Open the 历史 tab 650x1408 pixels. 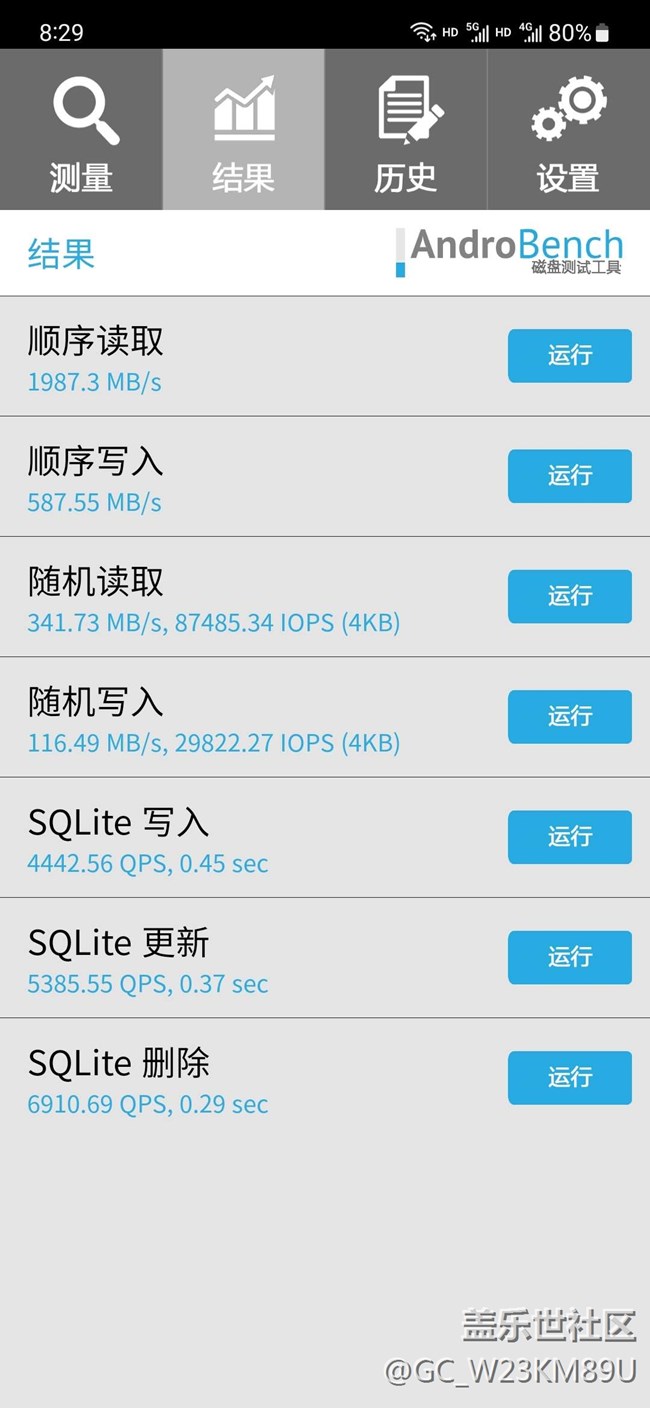point(406,130)
